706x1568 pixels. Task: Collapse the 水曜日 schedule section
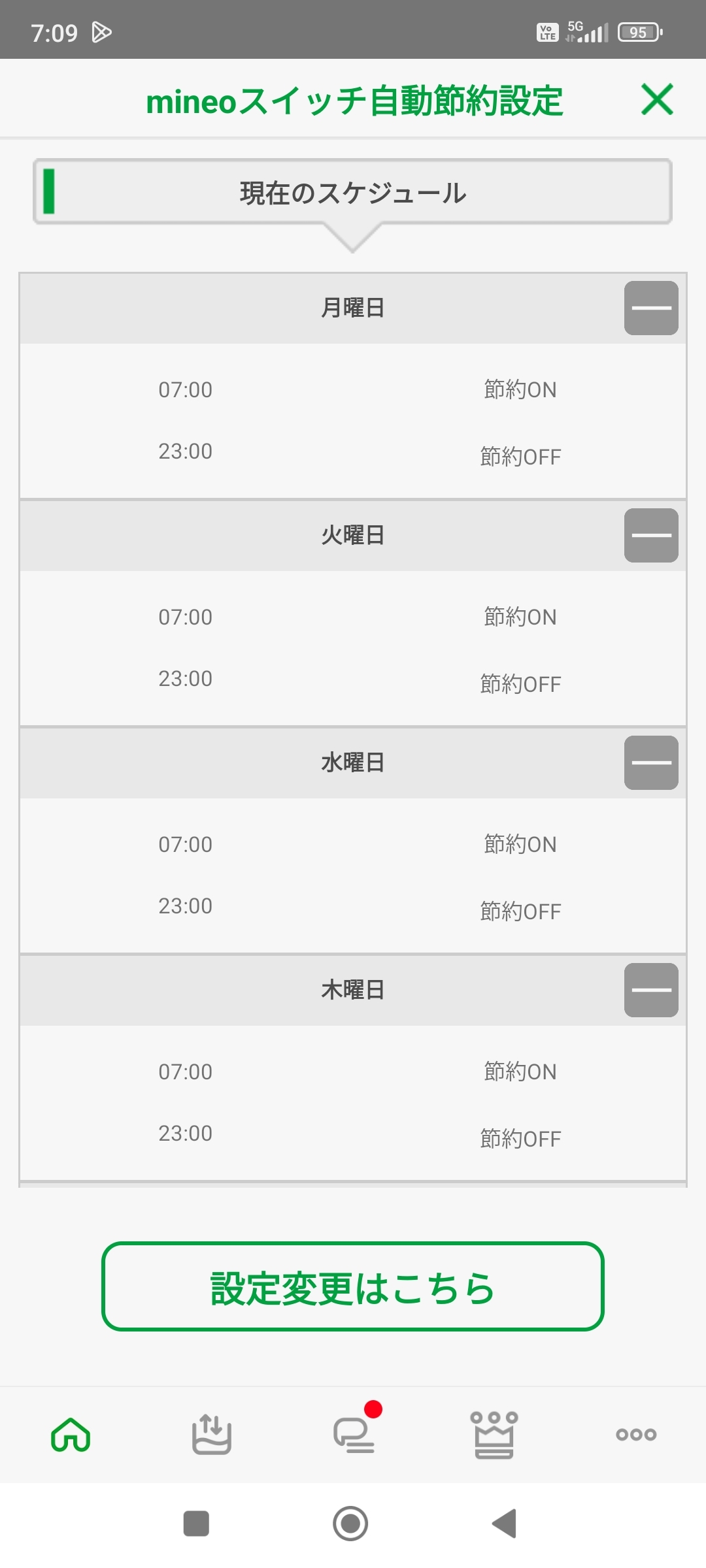[651, 762]
